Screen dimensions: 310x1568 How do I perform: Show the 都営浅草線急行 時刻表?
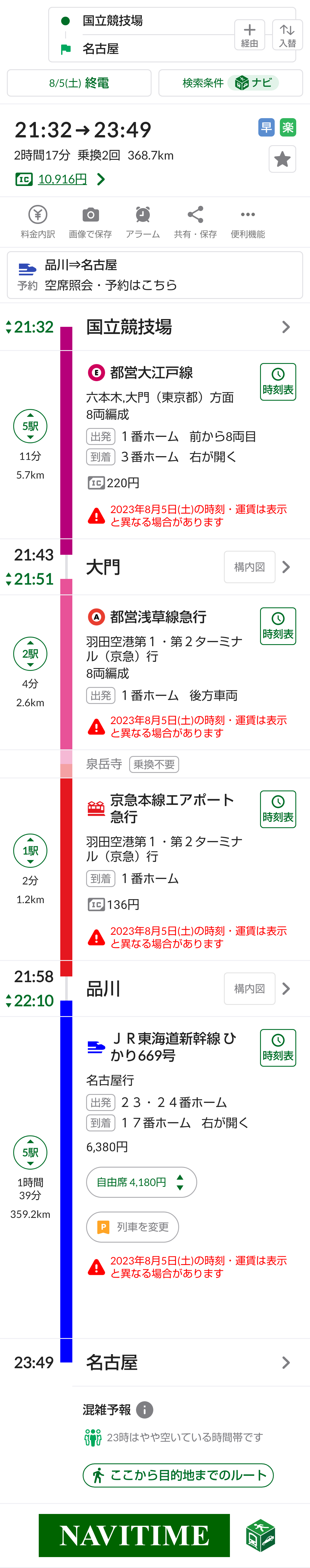[x=278, y=626]
